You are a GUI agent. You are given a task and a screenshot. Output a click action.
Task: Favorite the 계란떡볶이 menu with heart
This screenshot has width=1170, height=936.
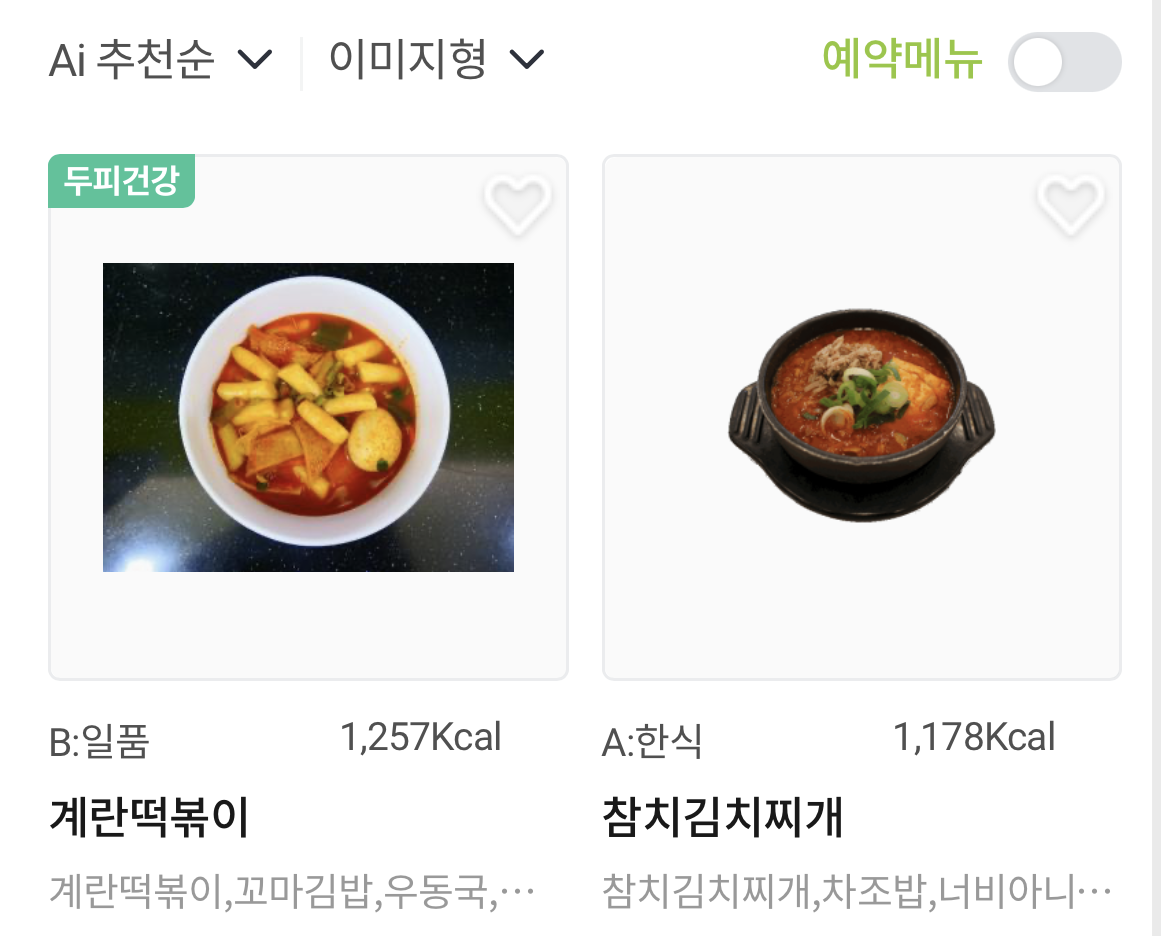(x=517, y=204)
